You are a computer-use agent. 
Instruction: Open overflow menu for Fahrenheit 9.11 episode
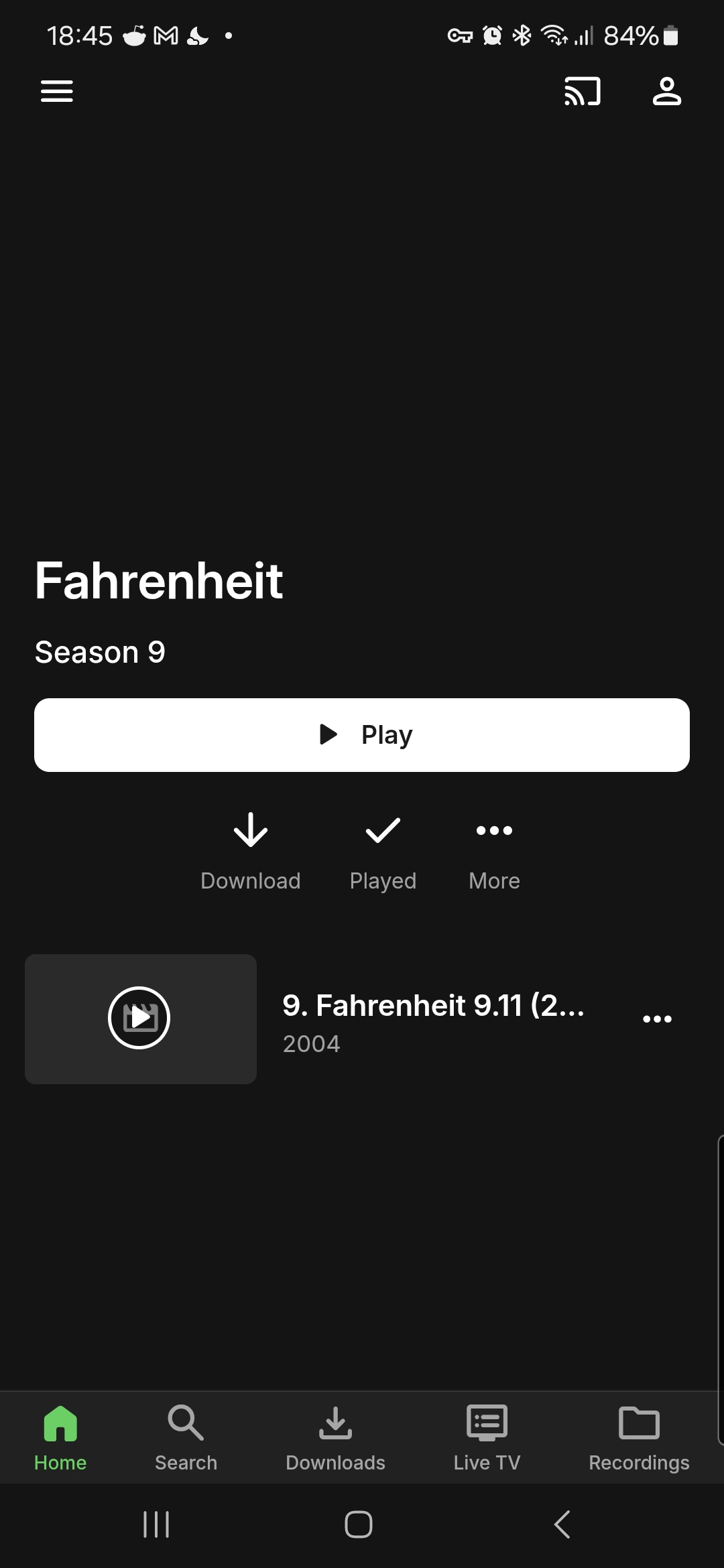(657, 1019)
